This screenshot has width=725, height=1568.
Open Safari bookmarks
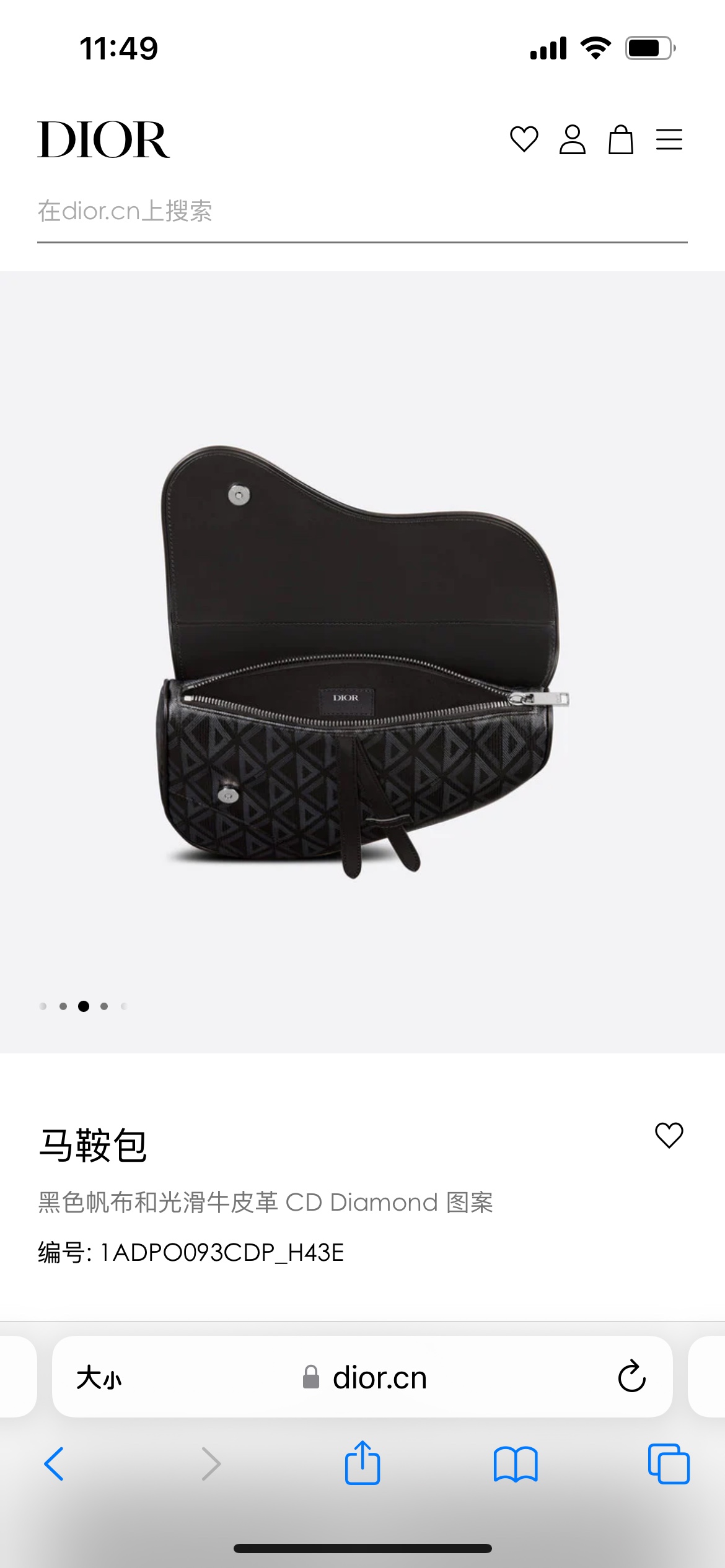516,1464
